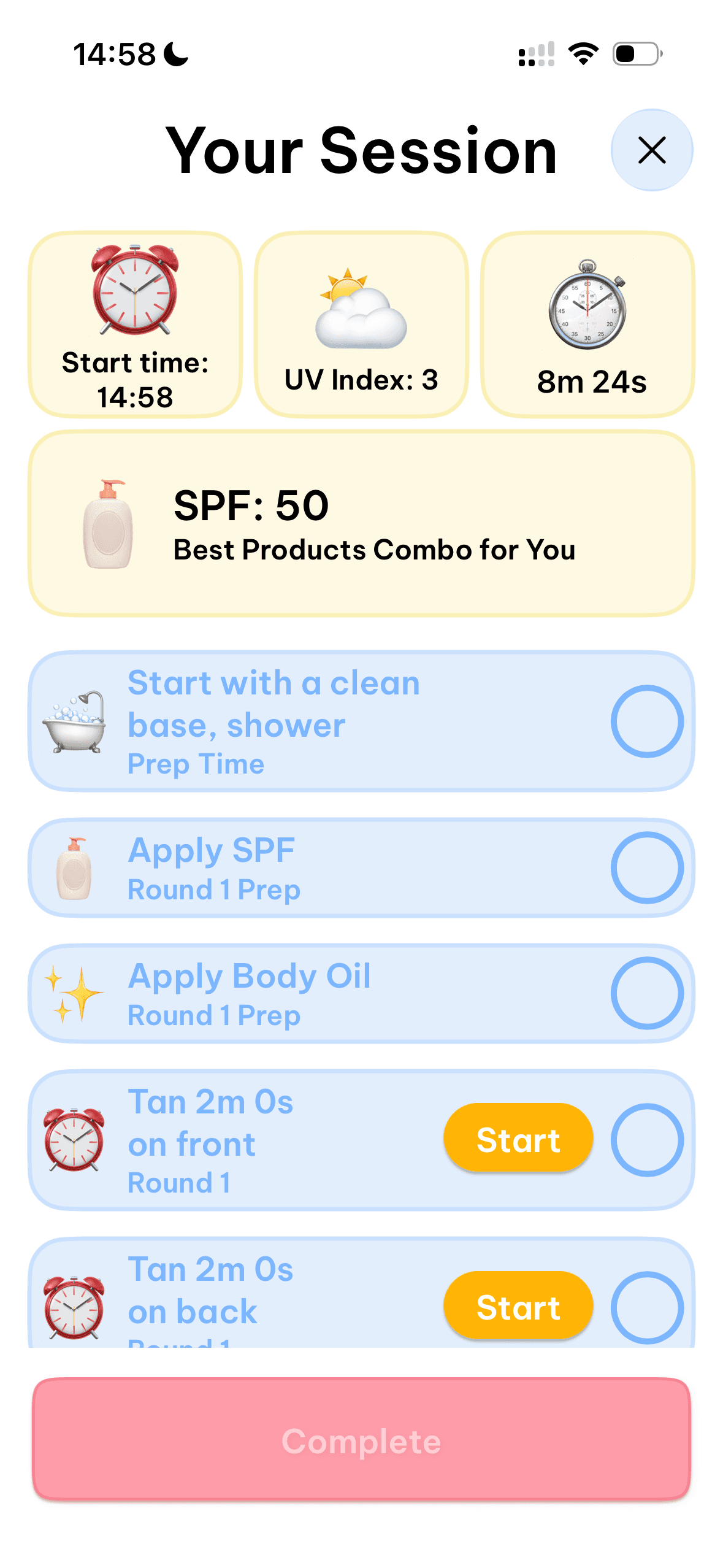
Task: Mark Apply Body Oil step as done
Action: coord(646,993)
